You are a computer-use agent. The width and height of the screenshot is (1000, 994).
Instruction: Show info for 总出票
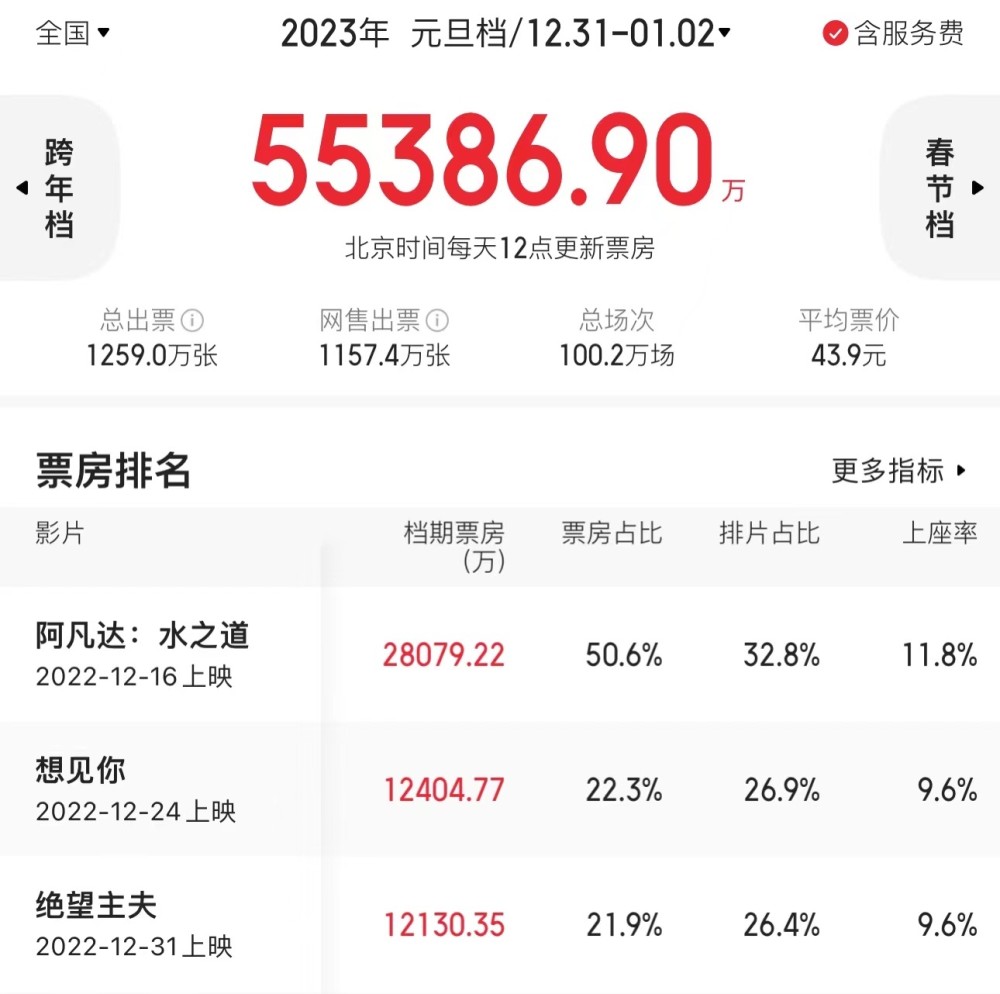pos(192,321)
